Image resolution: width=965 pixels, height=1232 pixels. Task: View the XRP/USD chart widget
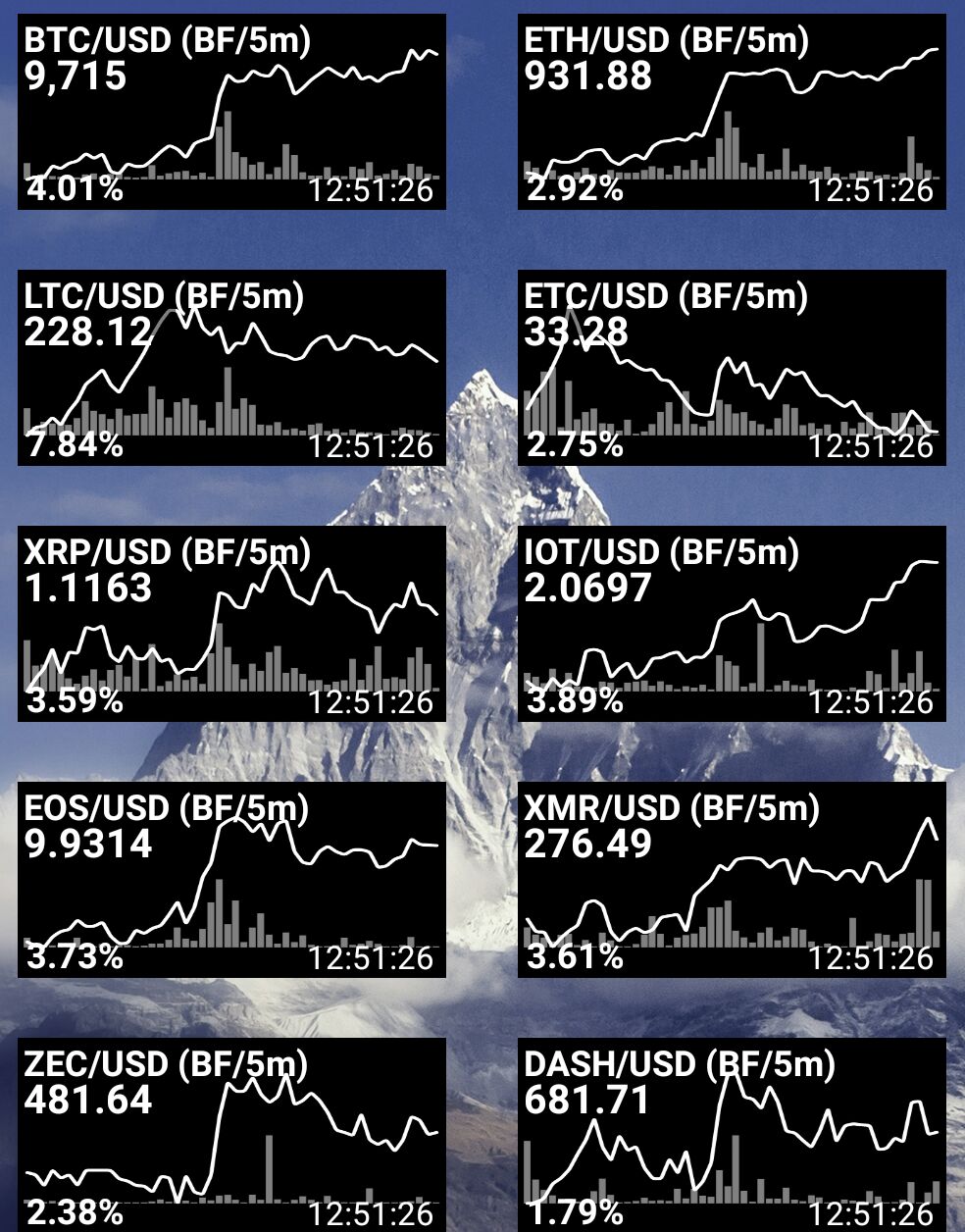click(231, 624)
